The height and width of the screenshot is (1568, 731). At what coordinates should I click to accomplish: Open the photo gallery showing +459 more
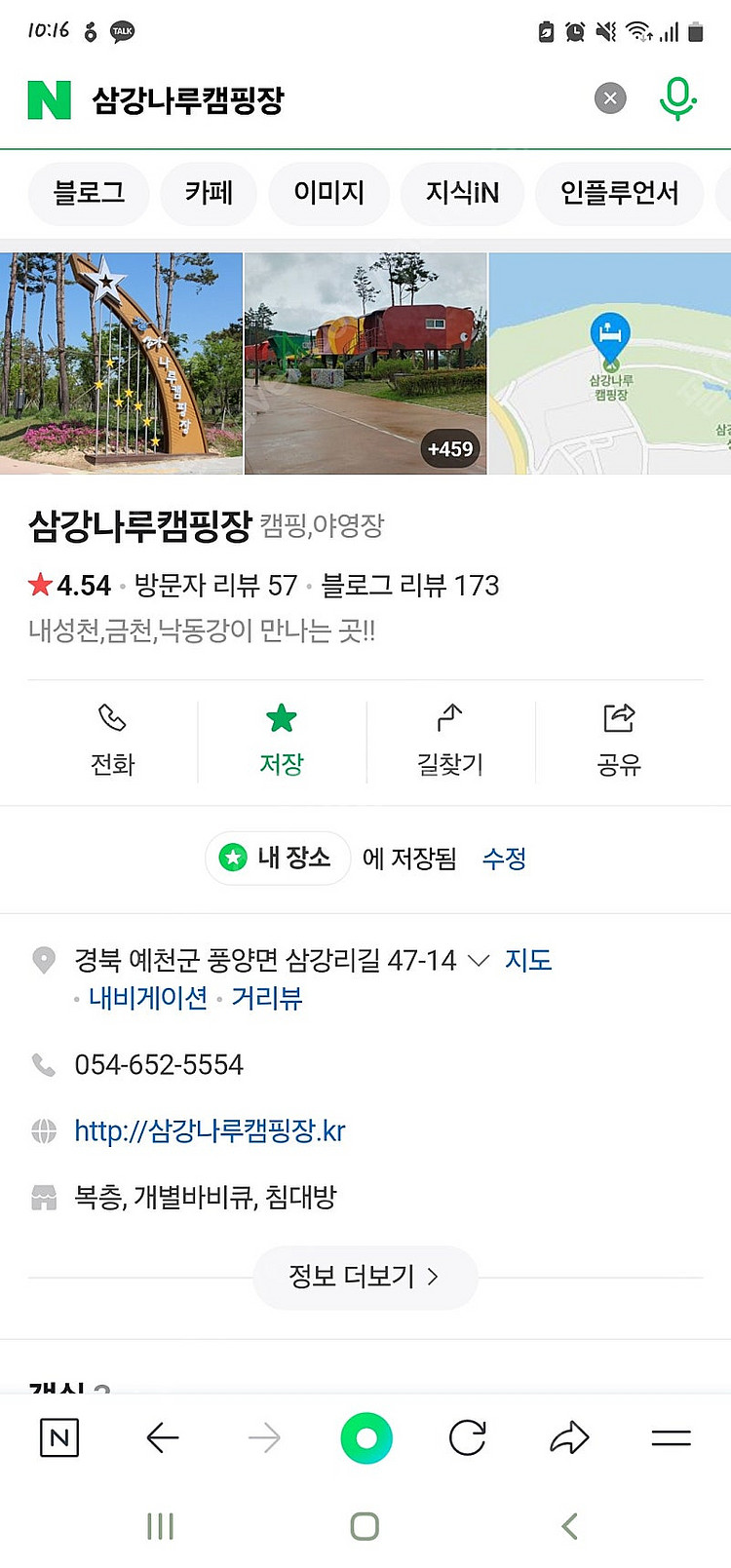(x=365, y=363)
